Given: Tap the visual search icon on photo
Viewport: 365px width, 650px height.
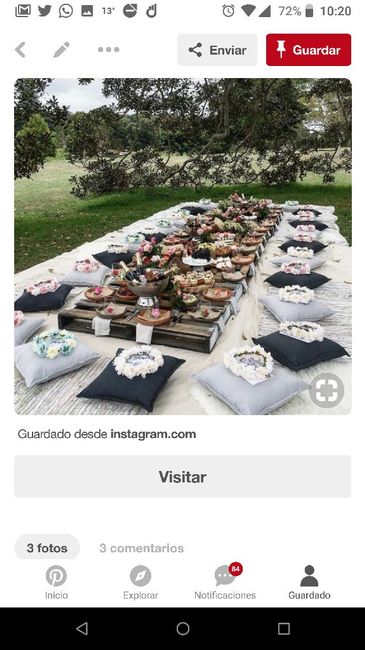Looking at the screenshot, I should pos(326,390).
